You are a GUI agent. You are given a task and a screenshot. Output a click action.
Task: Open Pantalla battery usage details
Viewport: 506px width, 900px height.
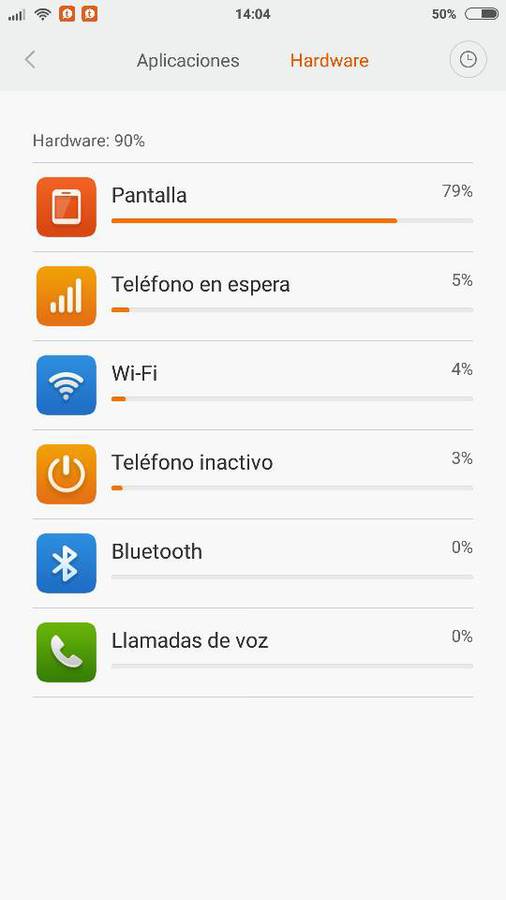253,207
